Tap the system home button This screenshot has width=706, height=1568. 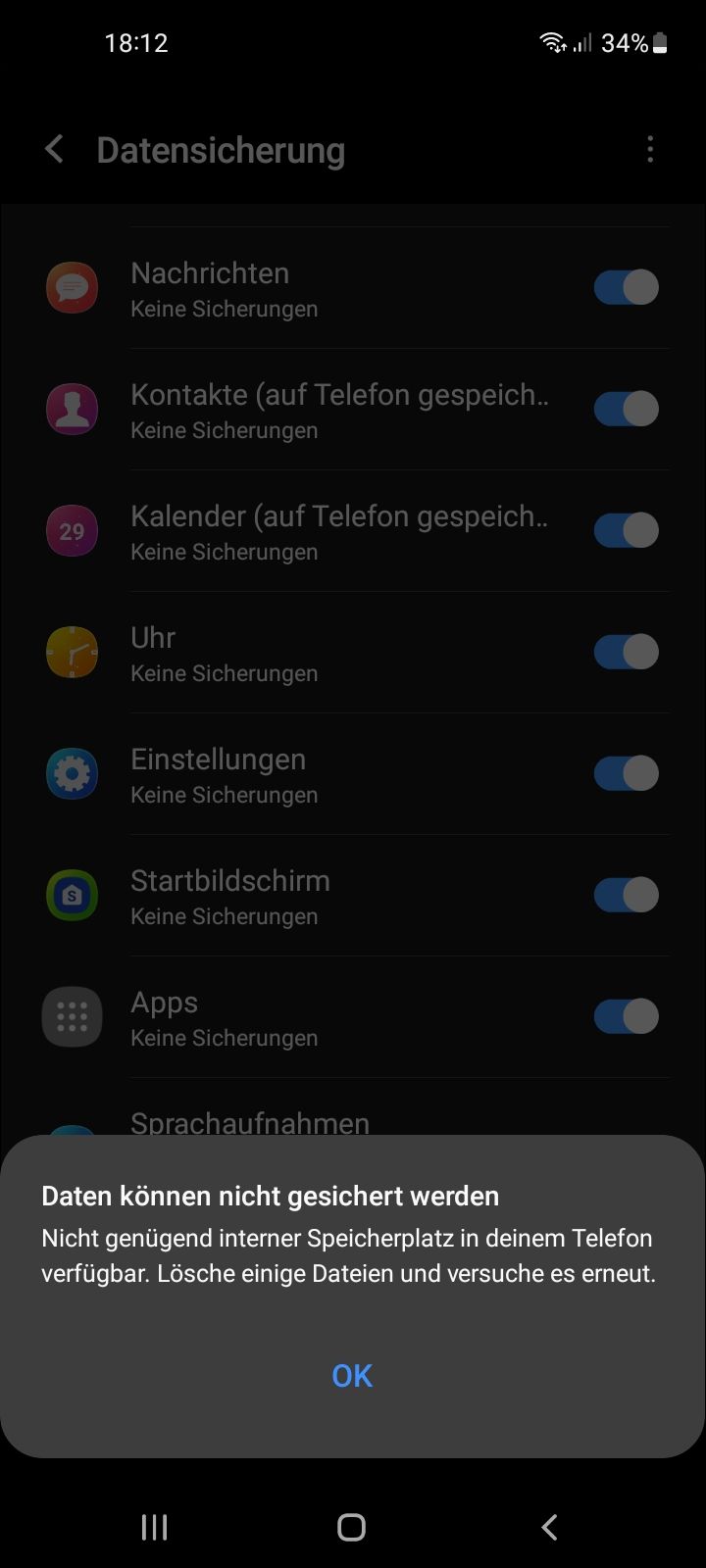click(x=352, y=1527)
